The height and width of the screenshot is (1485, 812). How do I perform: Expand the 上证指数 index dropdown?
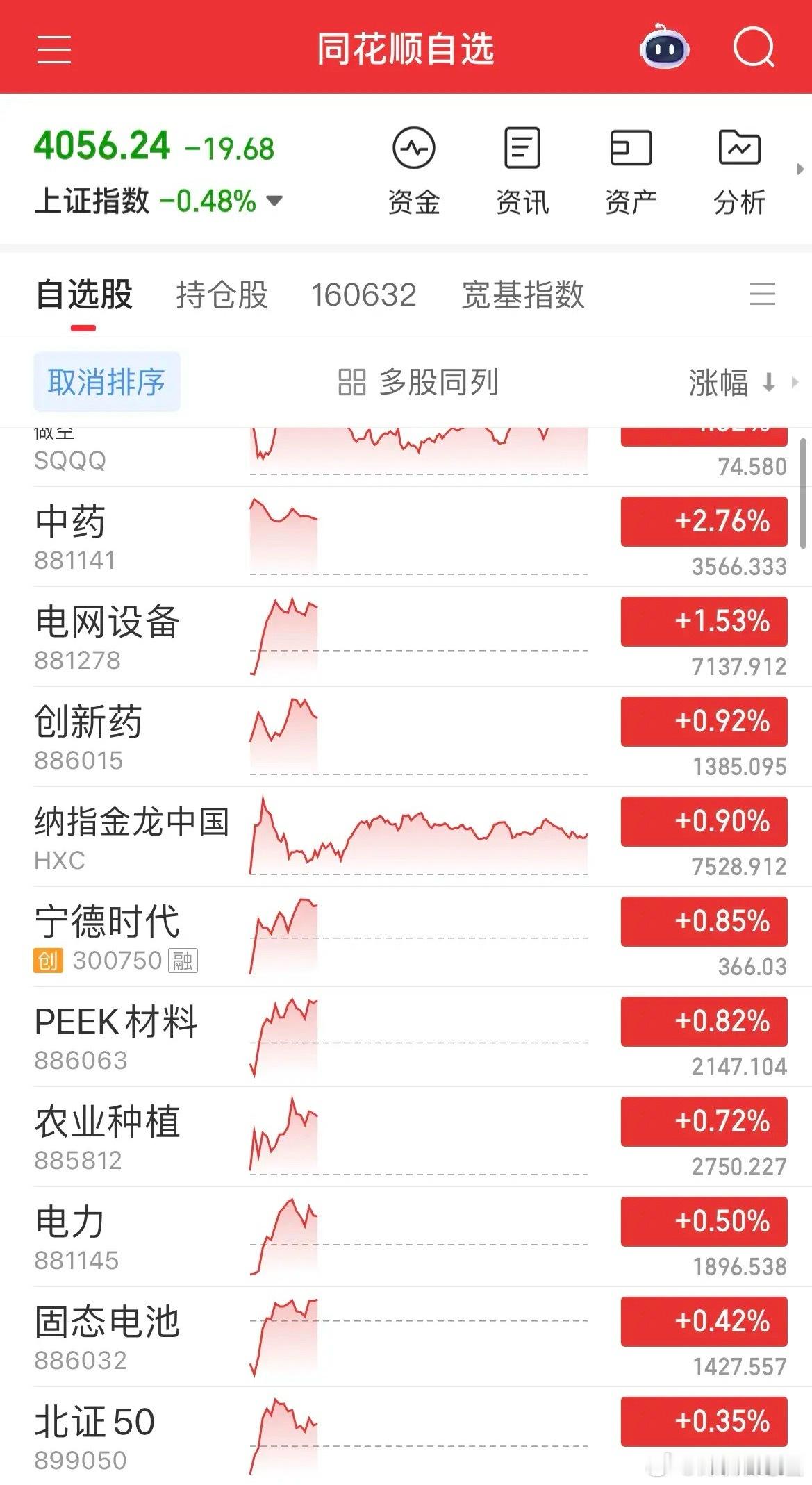tap(275, 201)
